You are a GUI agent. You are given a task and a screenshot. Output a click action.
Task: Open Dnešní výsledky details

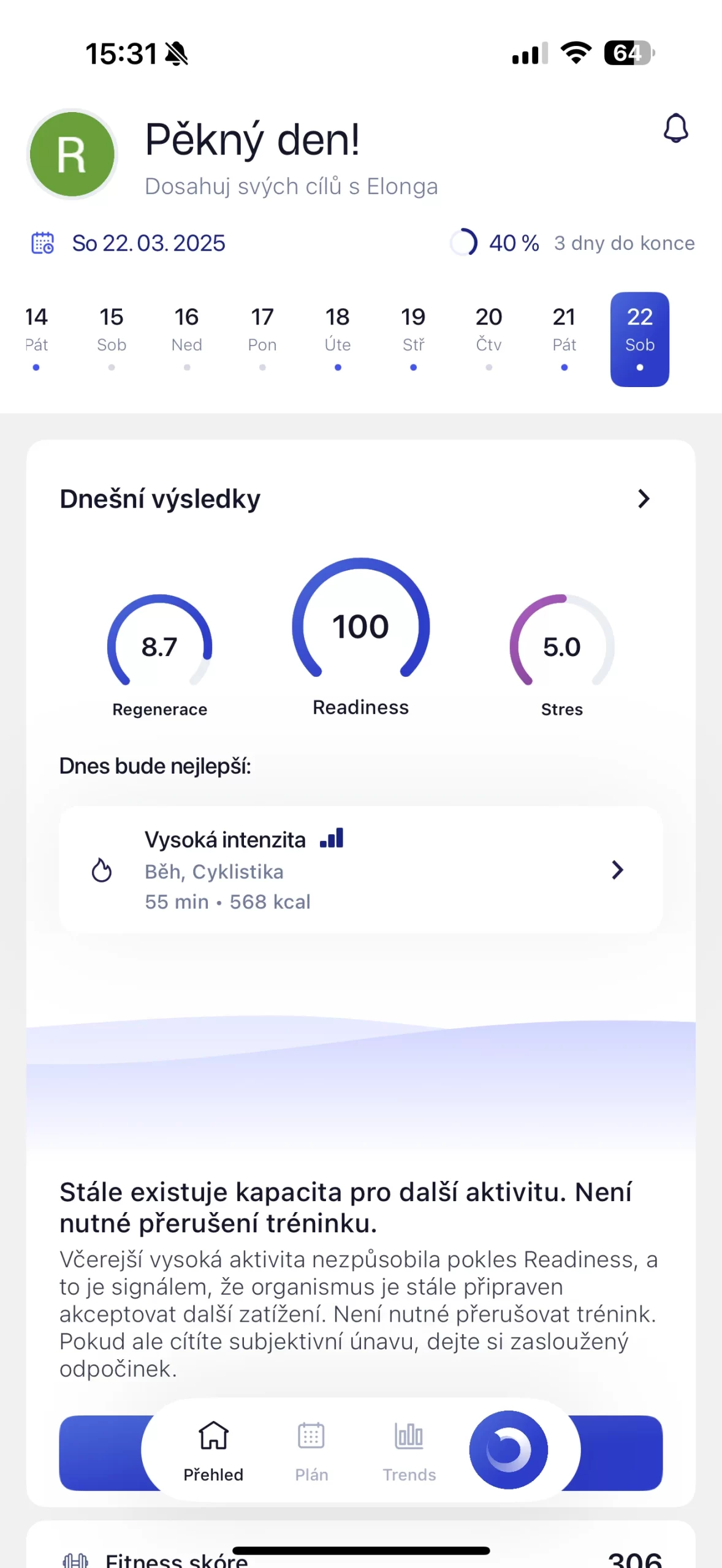click(x=643, y=499)
